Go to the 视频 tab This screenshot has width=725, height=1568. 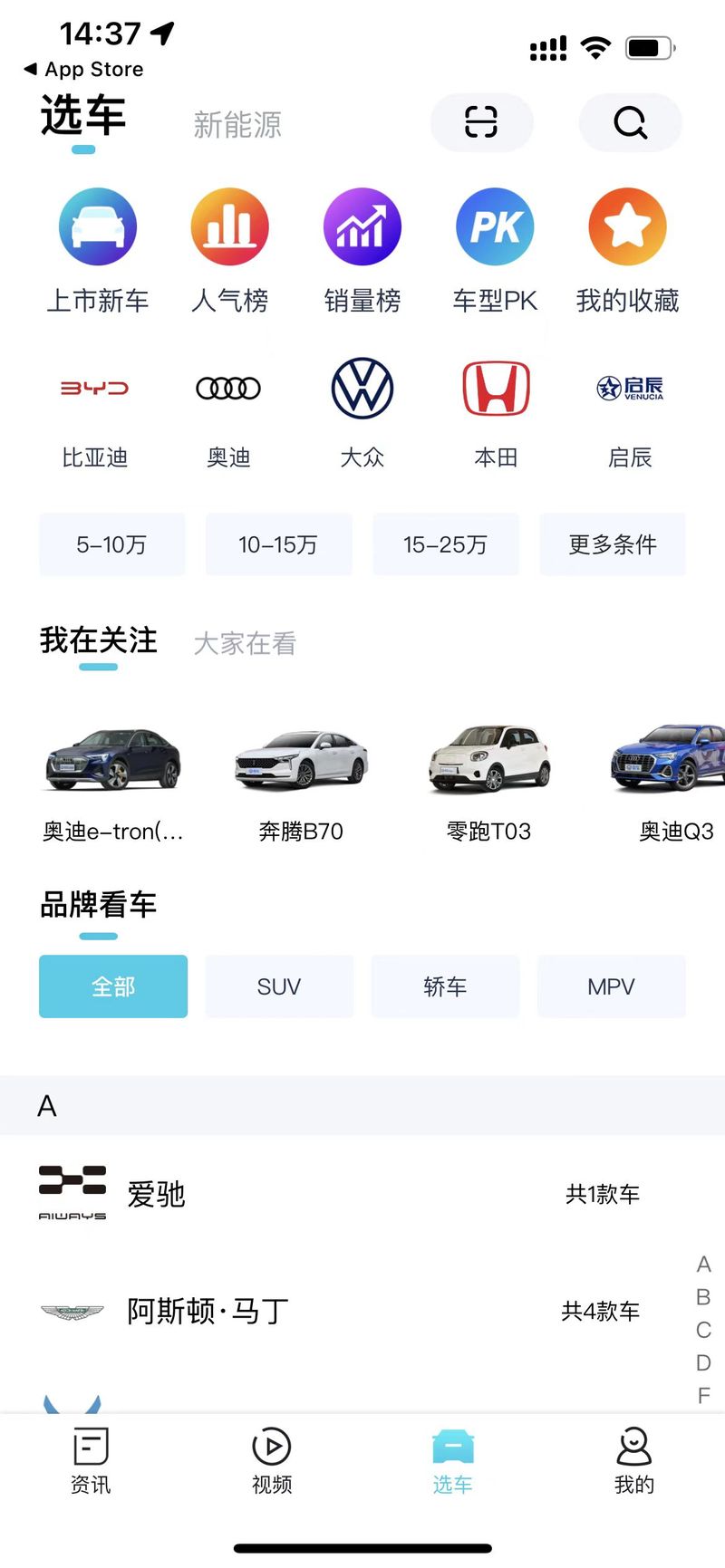coord(272,1460)
